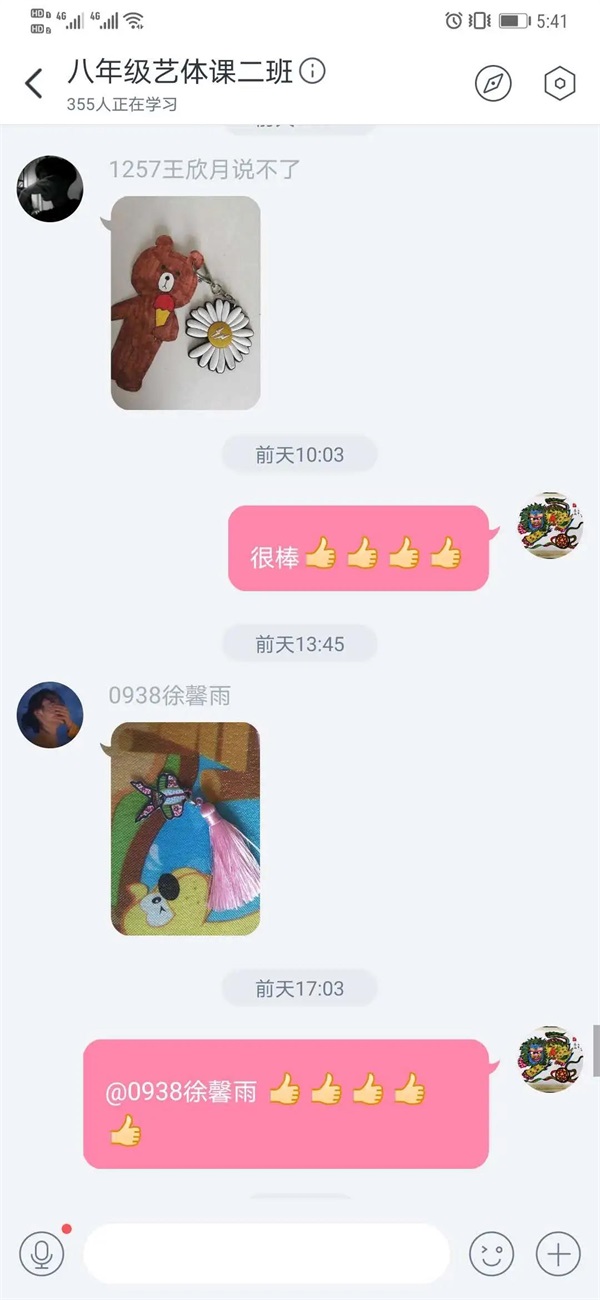Open the compass discover icon
The height and width of the screenshot is (1300, 600).
(492, 84)
